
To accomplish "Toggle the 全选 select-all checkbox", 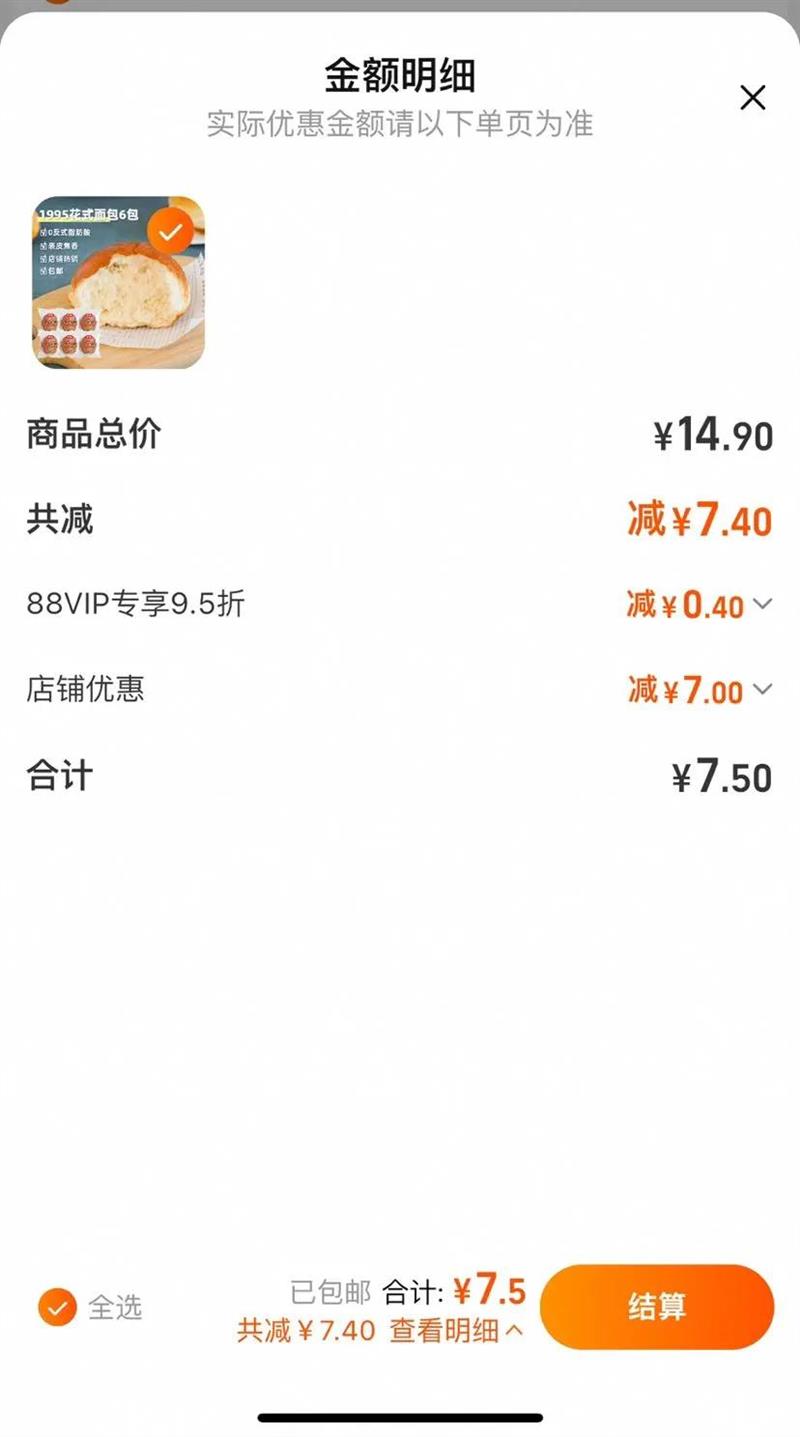I will point(57,1306).
